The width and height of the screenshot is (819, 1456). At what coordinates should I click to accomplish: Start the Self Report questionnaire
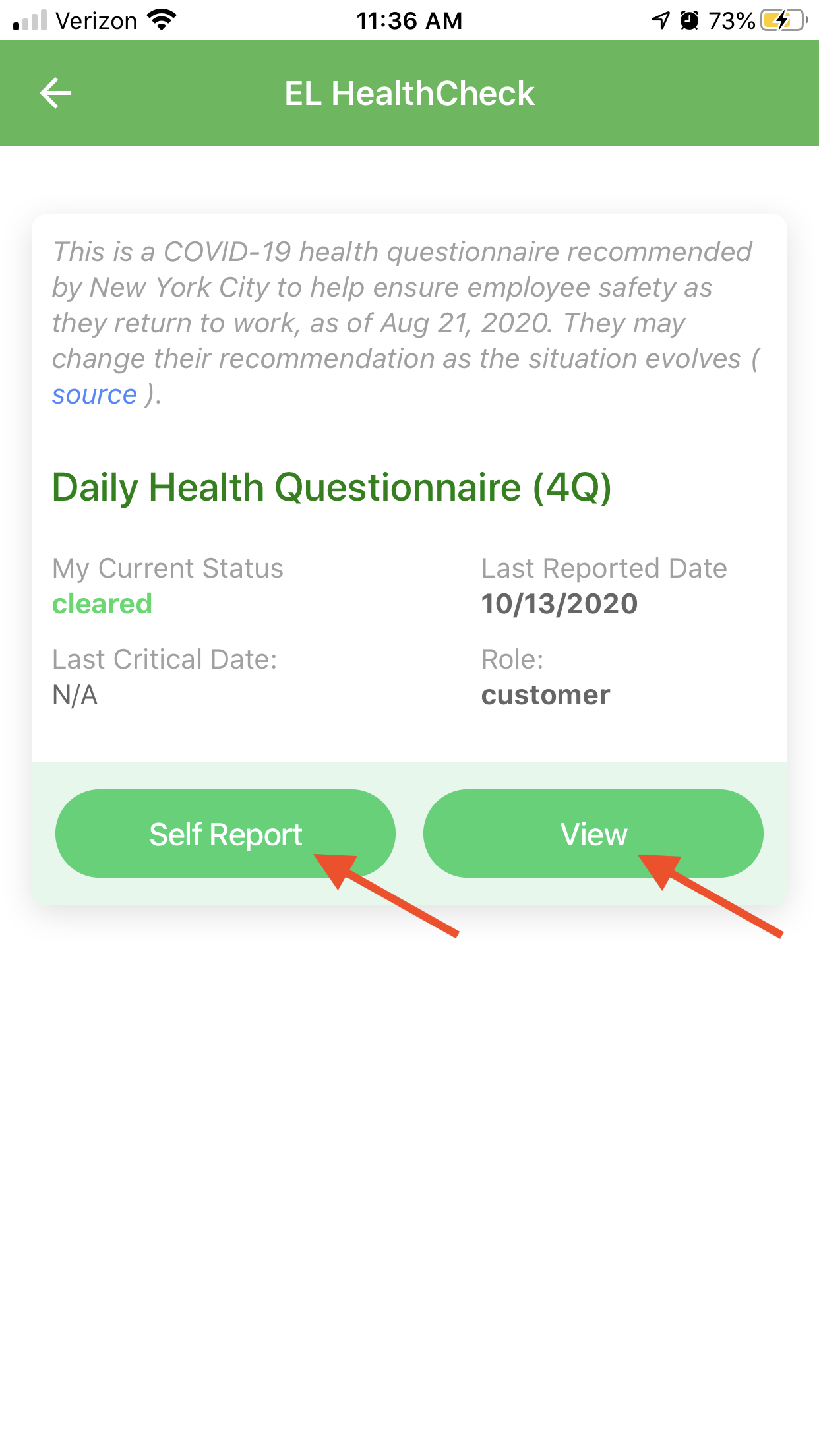[226, 834]
